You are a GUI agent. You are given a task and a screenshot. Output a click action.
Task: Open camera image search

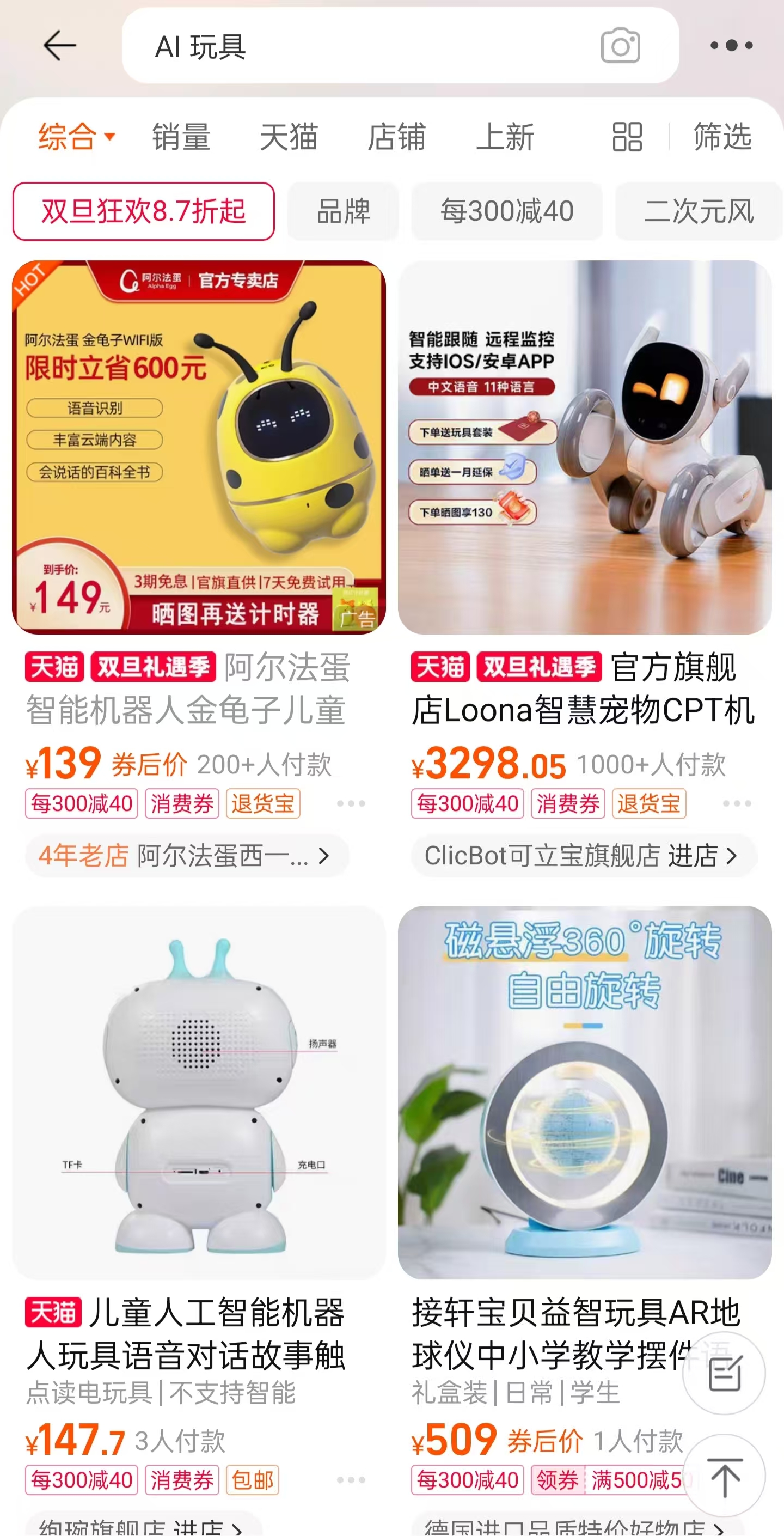620,46
